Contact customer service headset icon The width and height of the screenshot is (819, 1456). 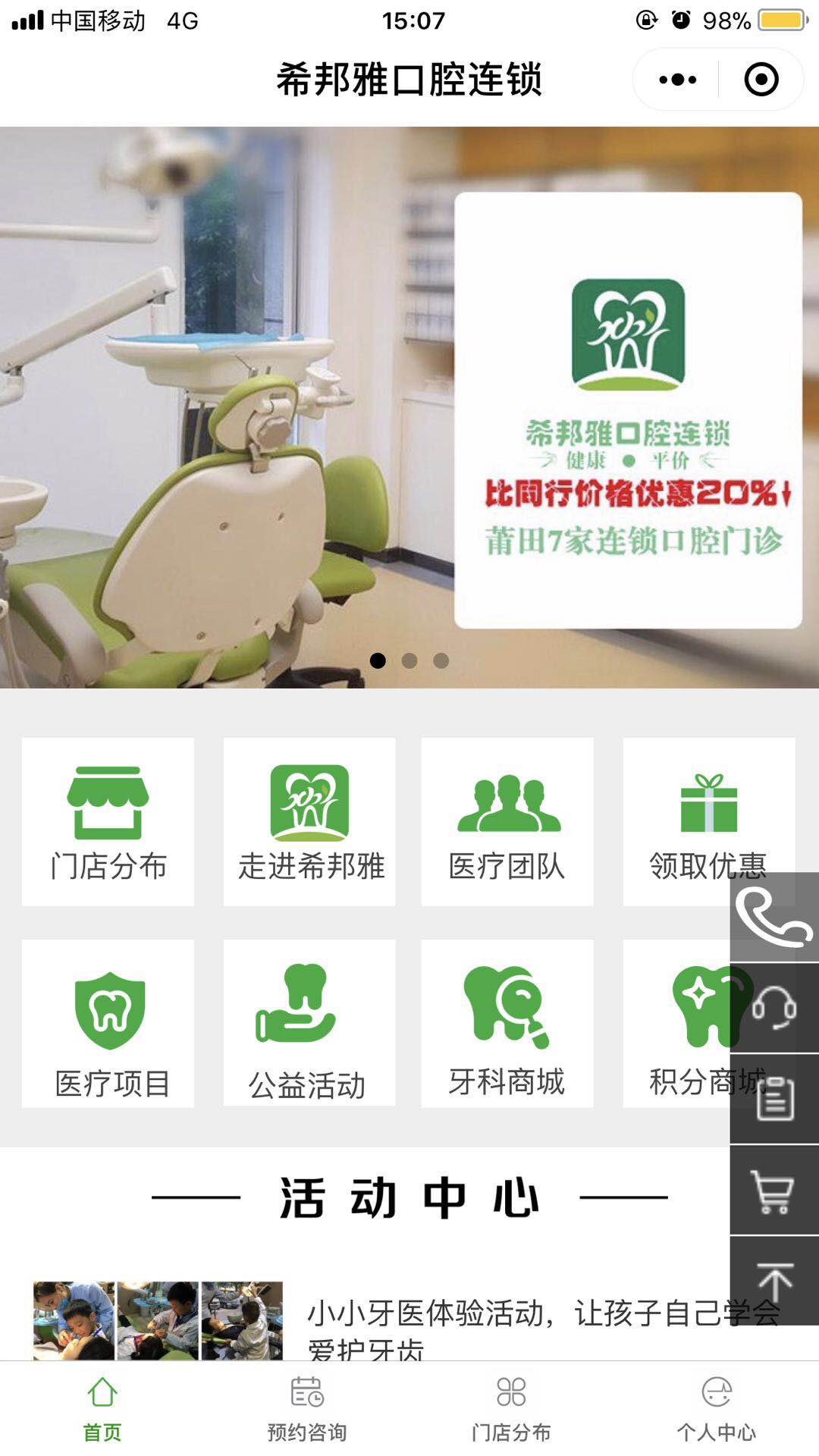[774, 1008]
